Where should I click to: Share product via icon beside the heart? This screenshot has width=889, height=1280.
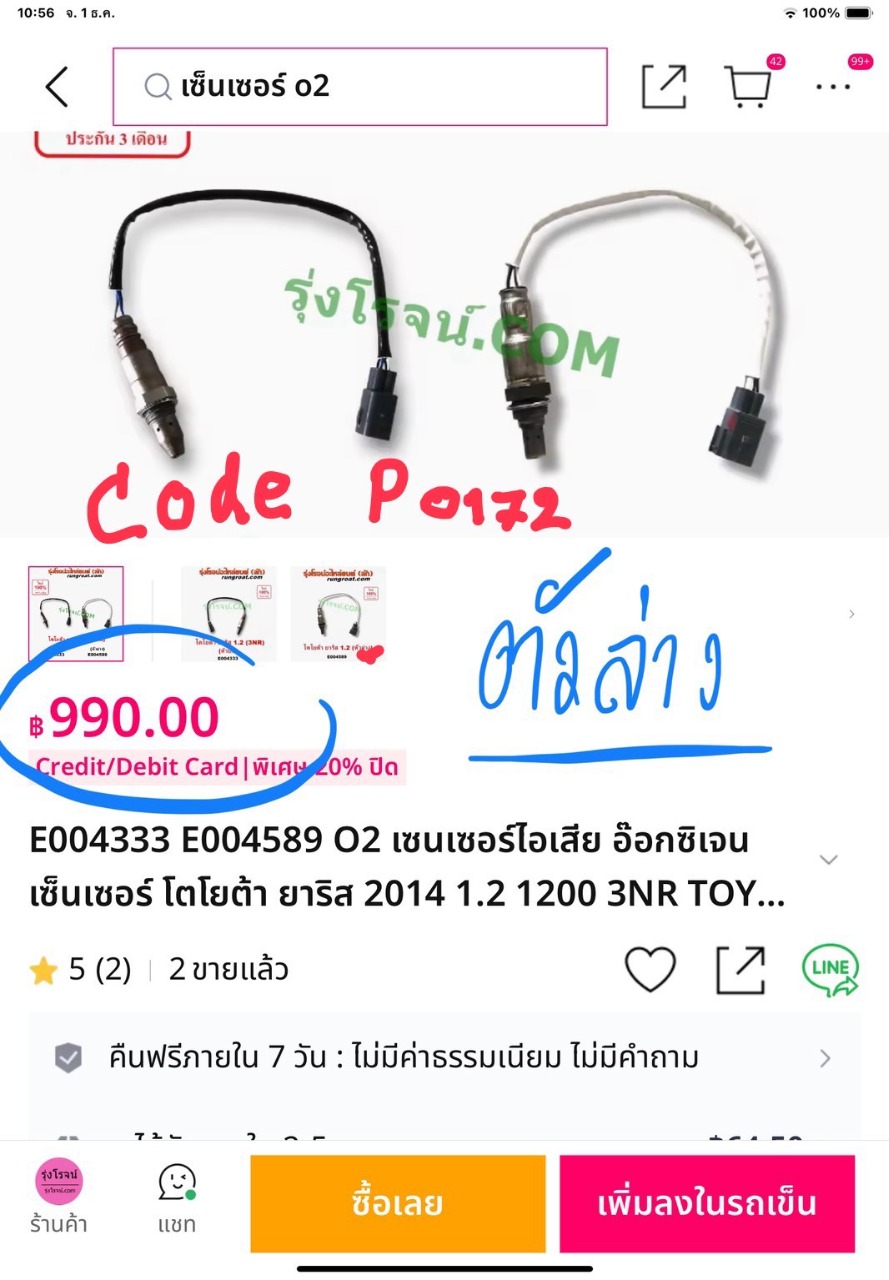pos(741,970)
